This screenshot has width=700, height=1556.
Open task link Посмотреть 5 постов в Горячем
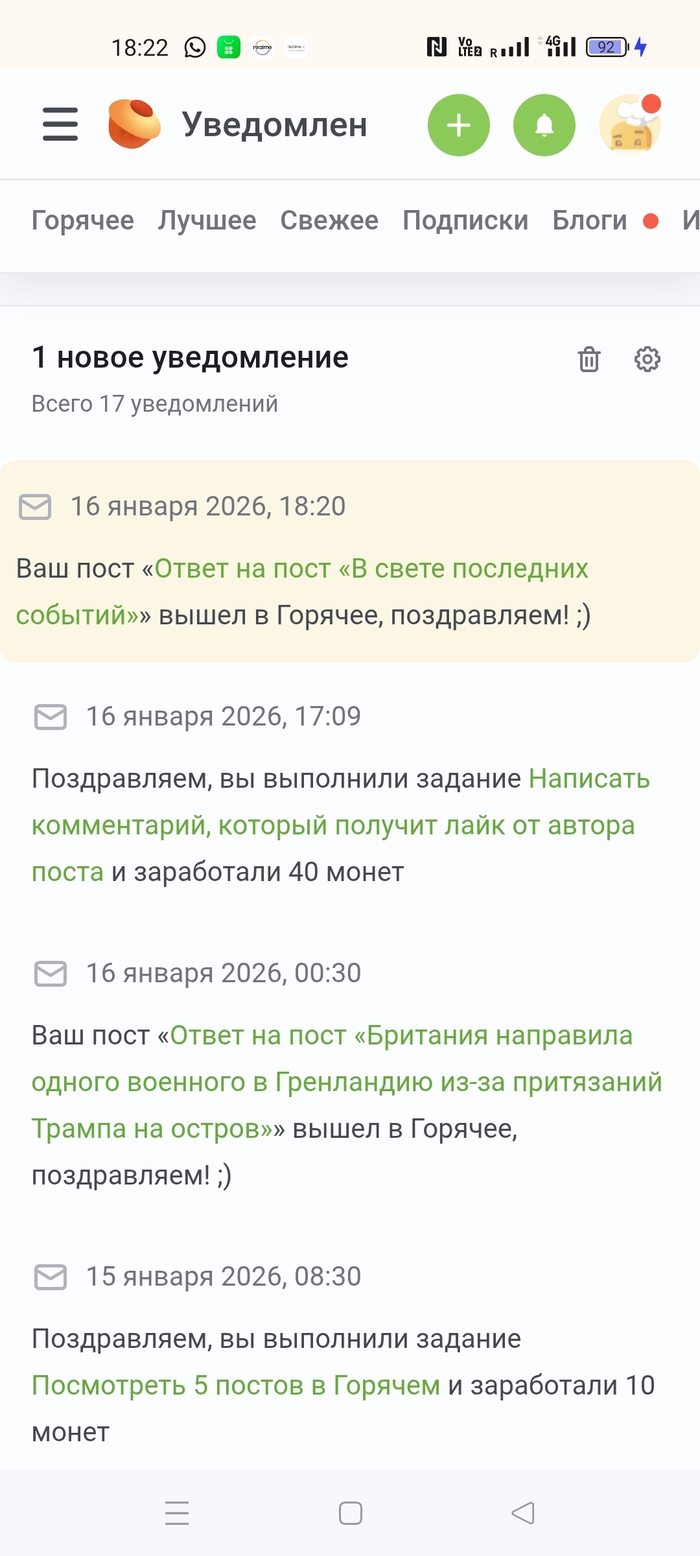pos(236,1385)
